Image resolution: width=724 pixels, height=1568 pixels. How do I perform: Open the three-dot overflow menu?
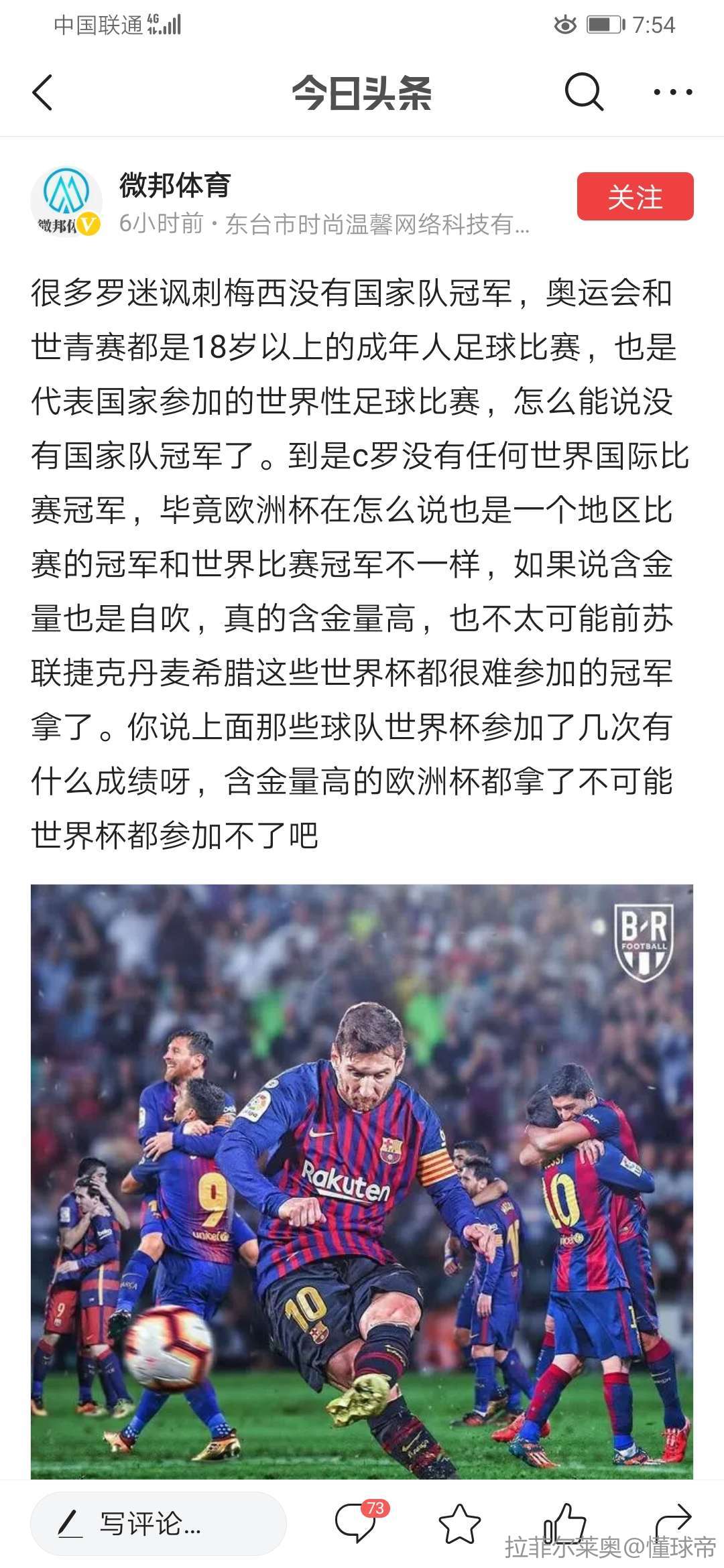pos(672,92)
